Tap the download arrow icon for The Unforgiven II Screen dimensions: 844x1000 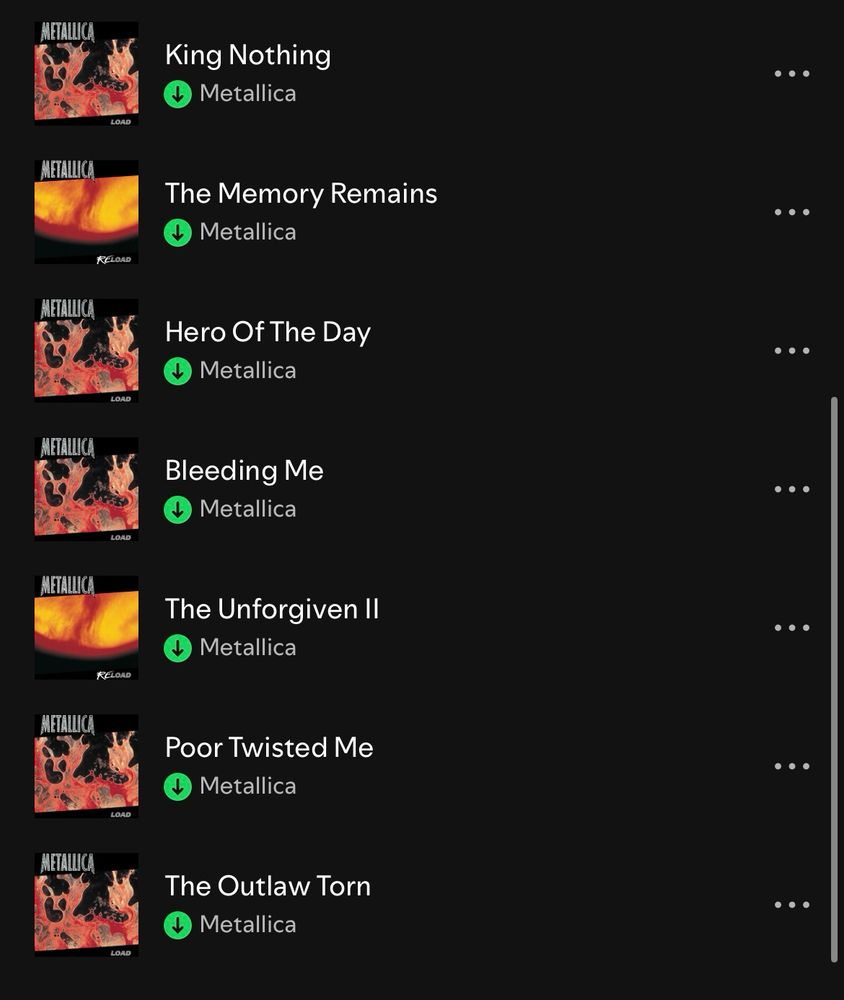pos(178,648)
